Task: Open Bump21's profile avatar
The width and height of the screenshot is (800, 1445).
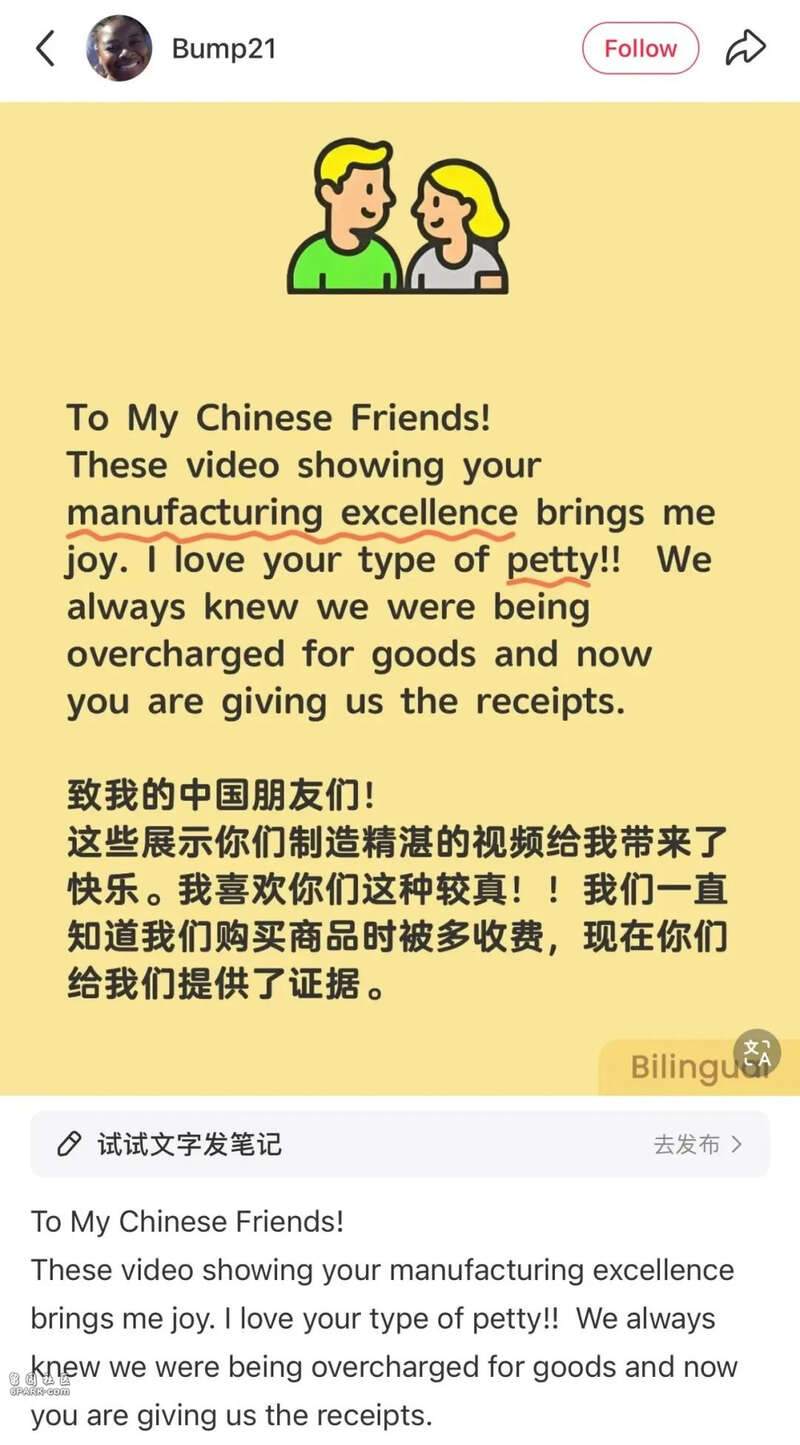Action: (x=119, y=48)
